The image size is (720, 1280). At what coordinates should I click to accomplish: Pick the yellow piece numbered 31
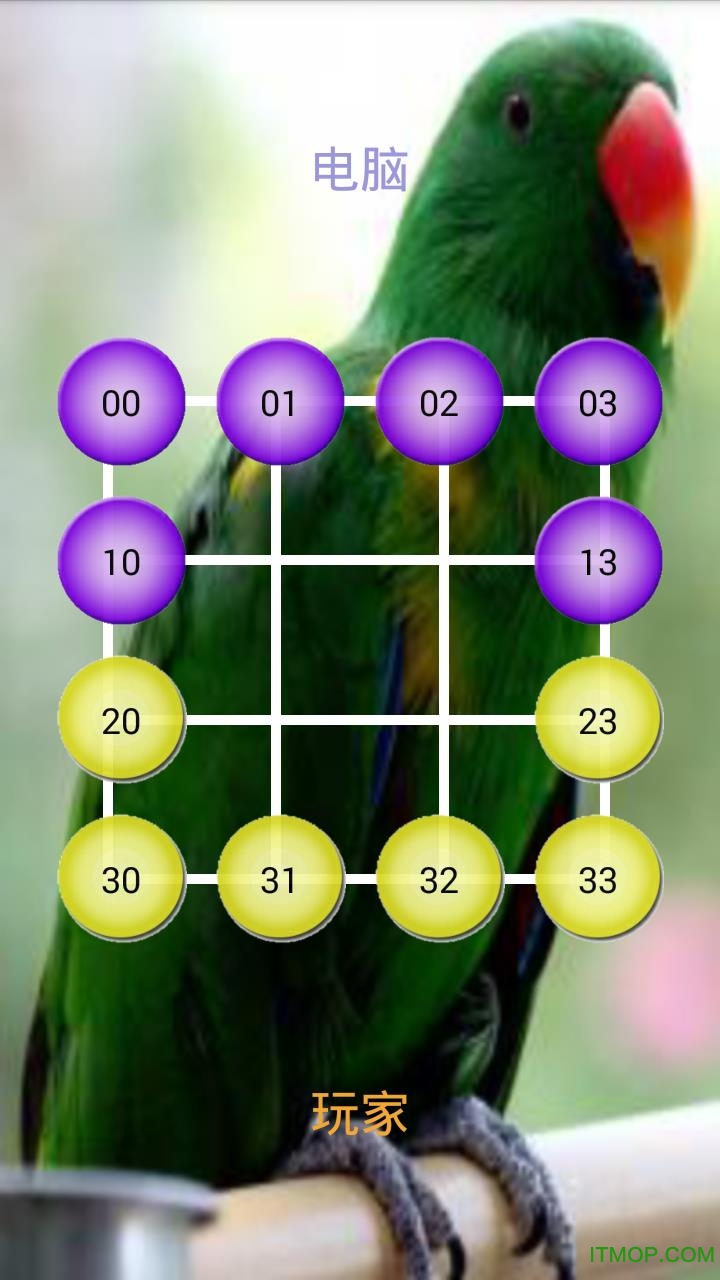coord(280,879)
